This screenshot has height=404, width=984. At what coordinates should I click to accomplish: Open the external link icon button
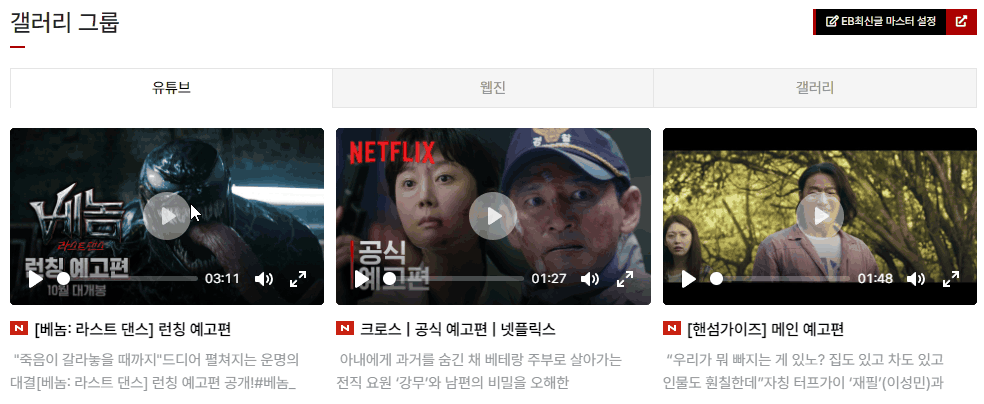pos(961,21)
